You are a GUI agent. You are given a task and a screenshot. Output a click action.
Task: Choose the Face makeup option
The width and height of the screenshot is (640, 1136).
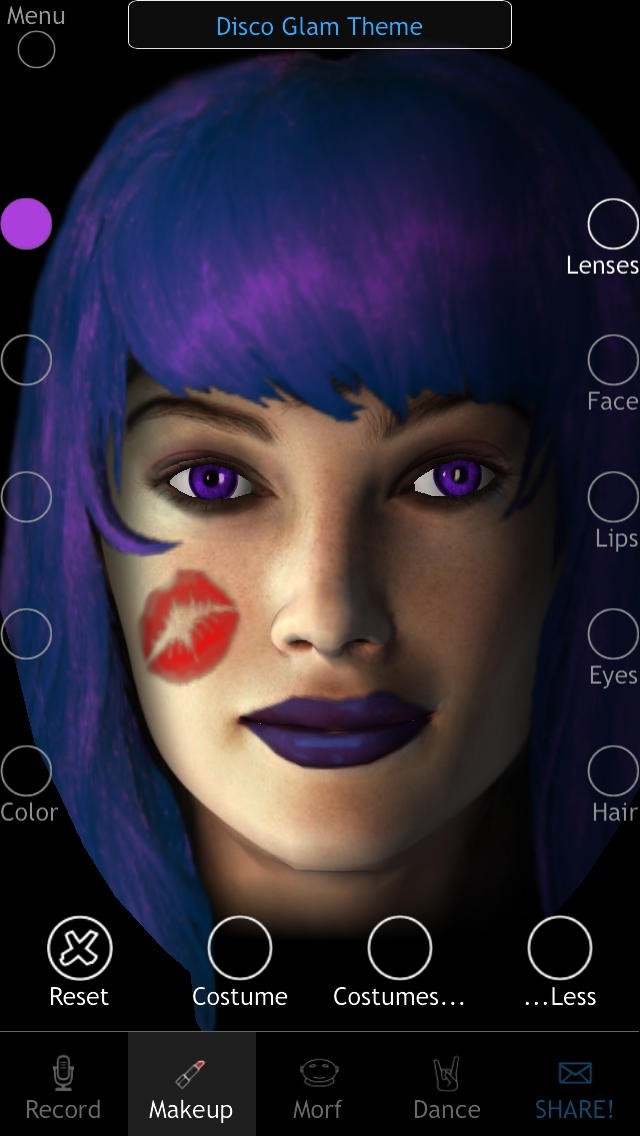pos(613,360)
